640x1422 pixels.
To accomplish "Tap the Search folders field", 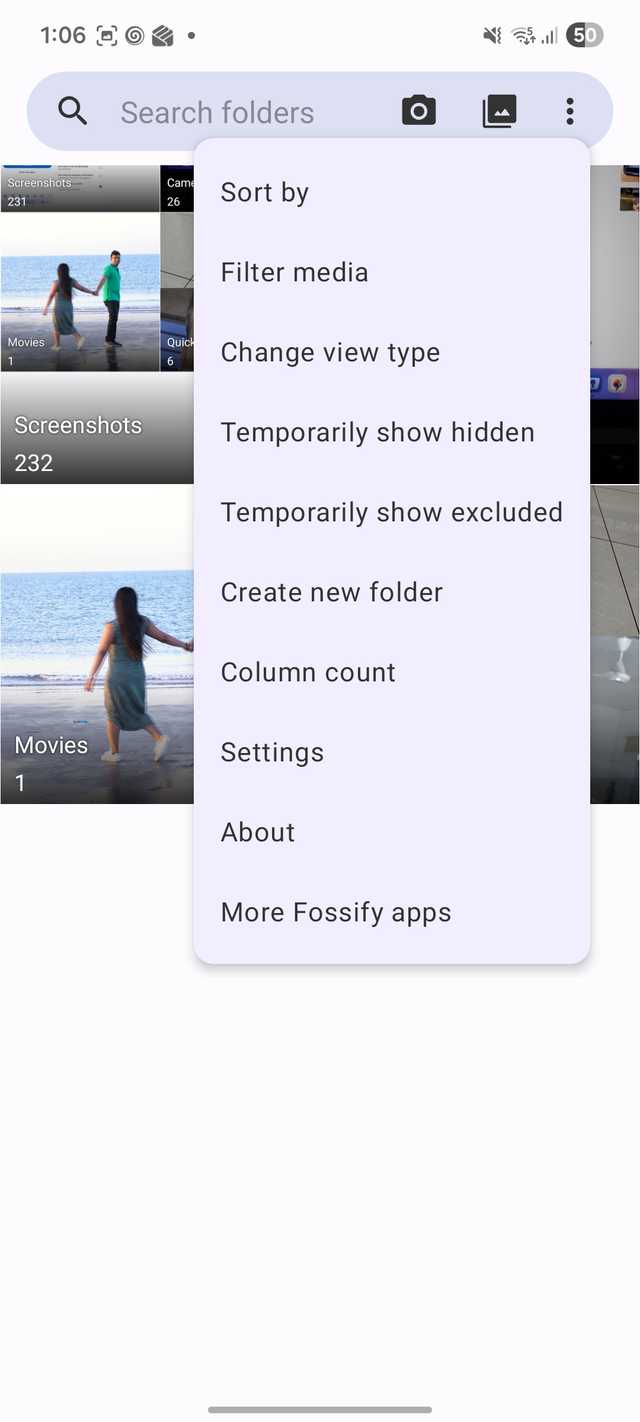I will coord(217,113).
